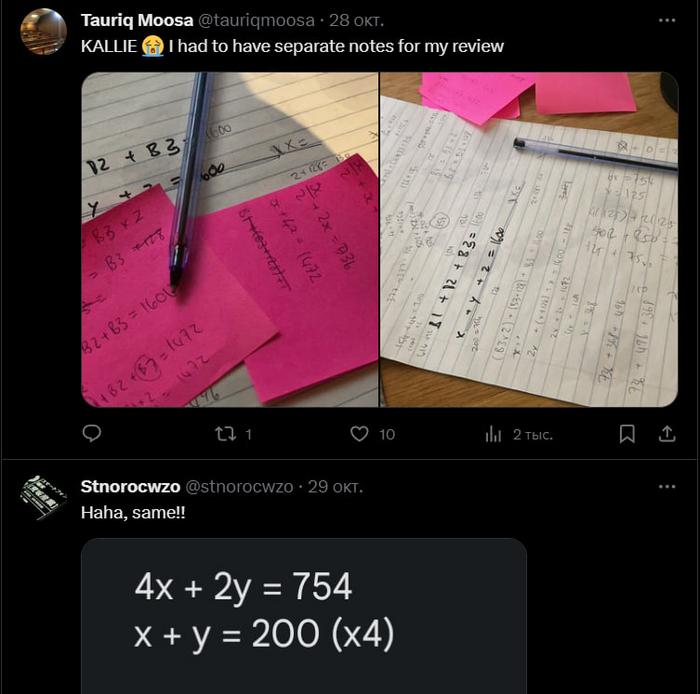Open Tauriq Moosa's profile avatar
700x694 pixels.
pyautogui.click(x=43, y=31)
